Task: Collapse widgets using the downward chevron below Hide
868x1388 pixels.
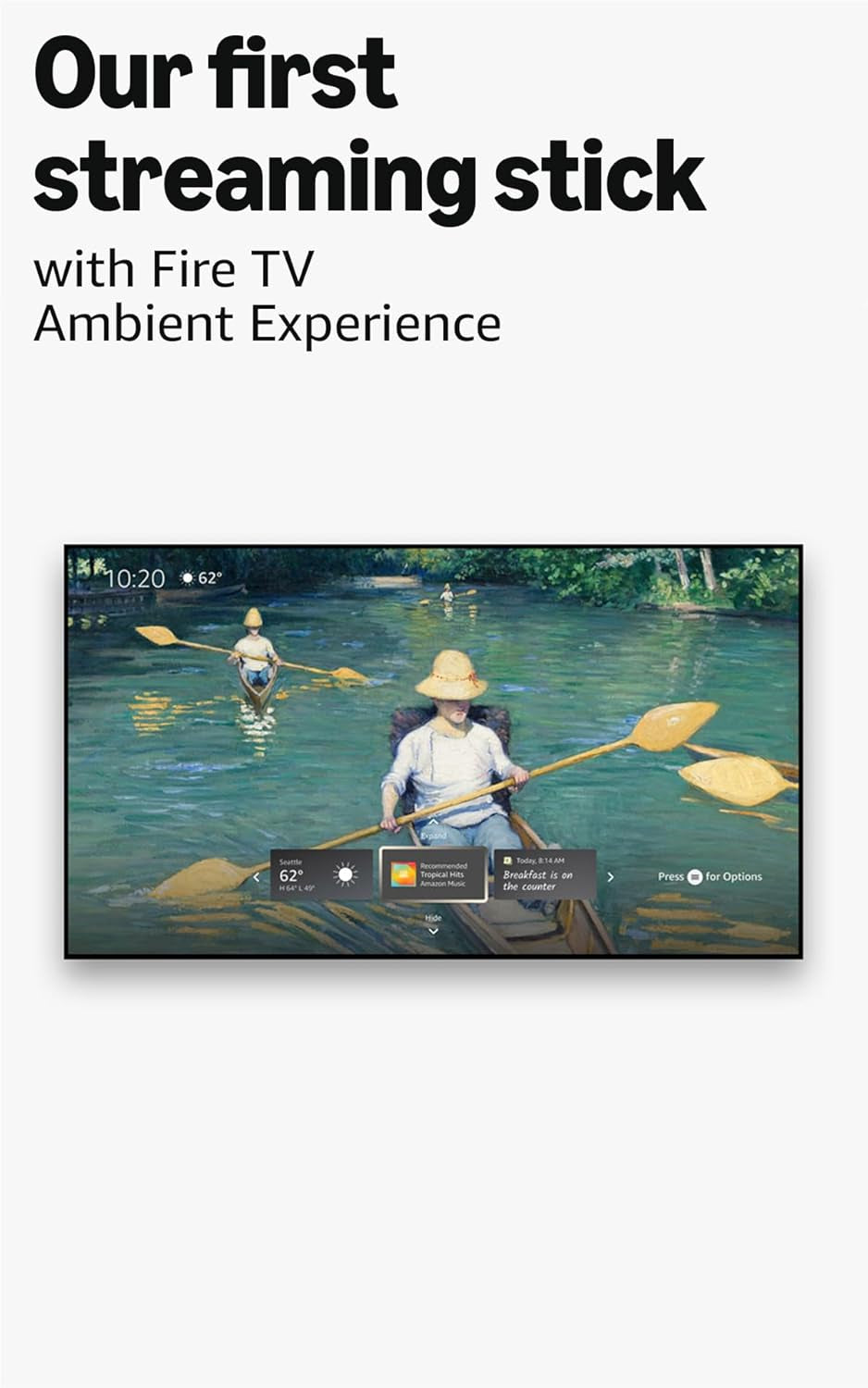Action: click(x=432, y=931)
